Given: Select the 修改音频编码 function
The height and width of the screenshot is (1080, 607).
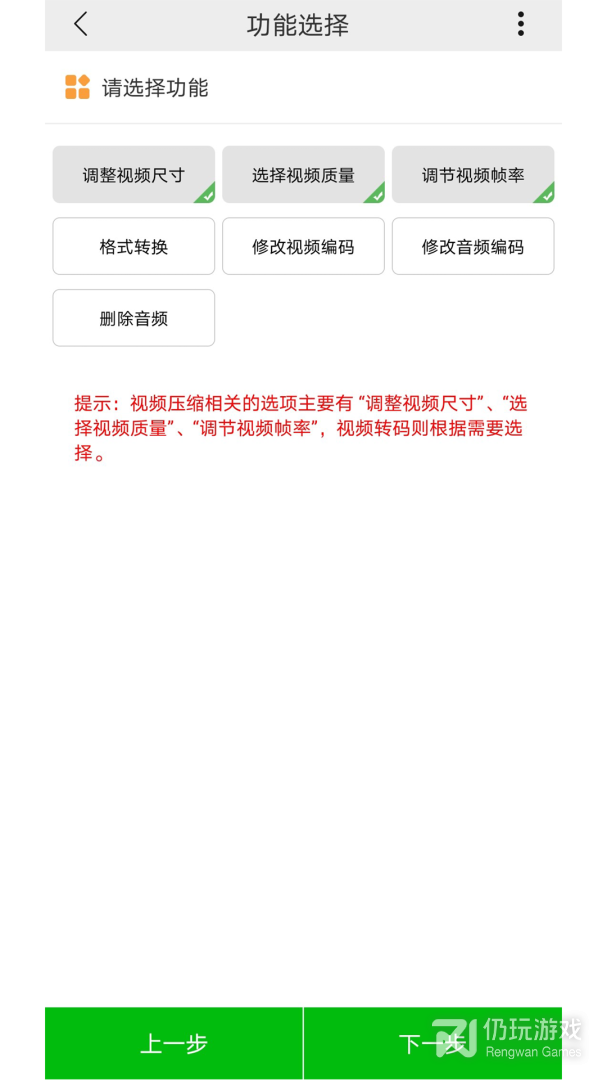Looking at the screenshot, I should point(473,247).
